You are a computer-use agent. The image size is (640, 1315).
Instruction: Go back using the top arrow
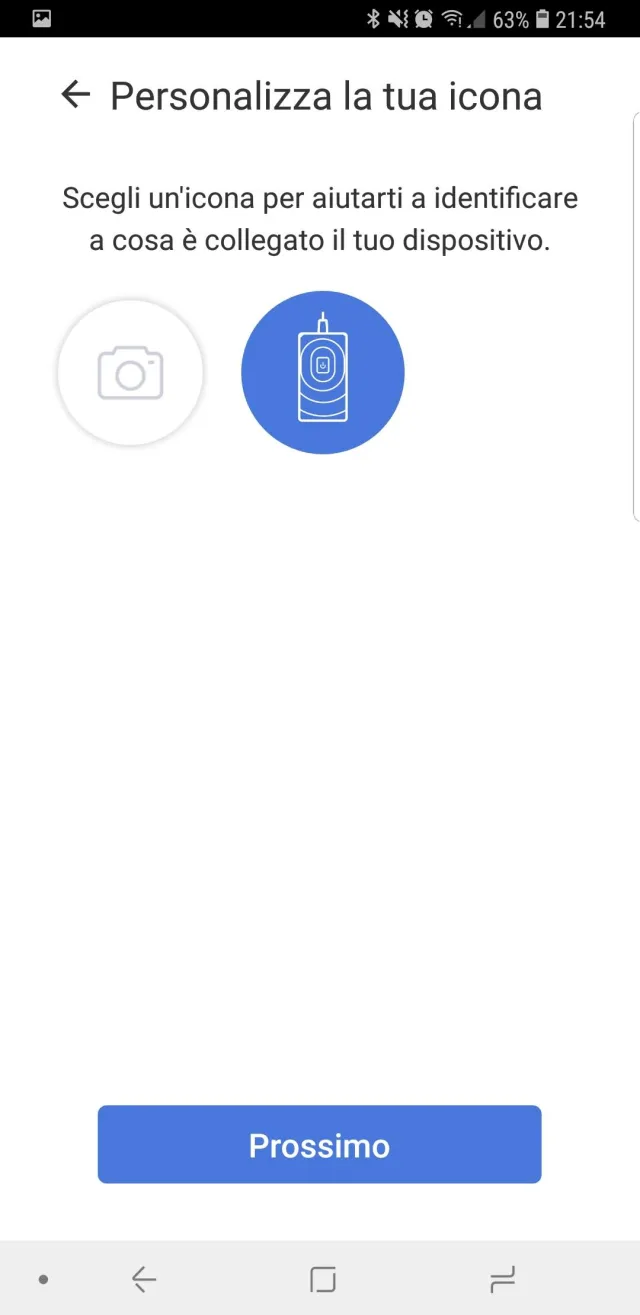(75, 95)
